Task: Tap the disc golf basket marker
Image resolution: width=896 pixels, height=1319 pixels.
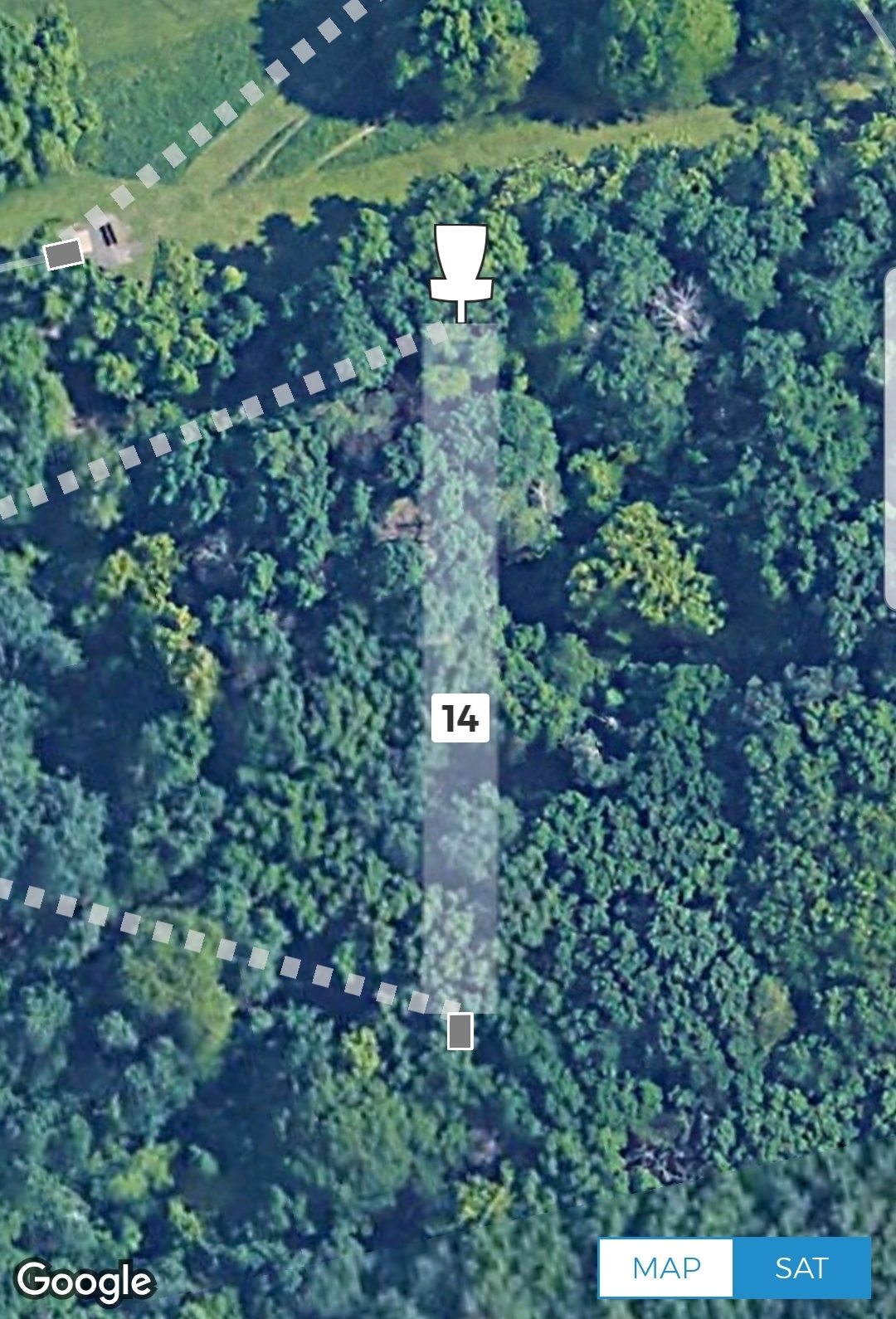Action: 461,270
